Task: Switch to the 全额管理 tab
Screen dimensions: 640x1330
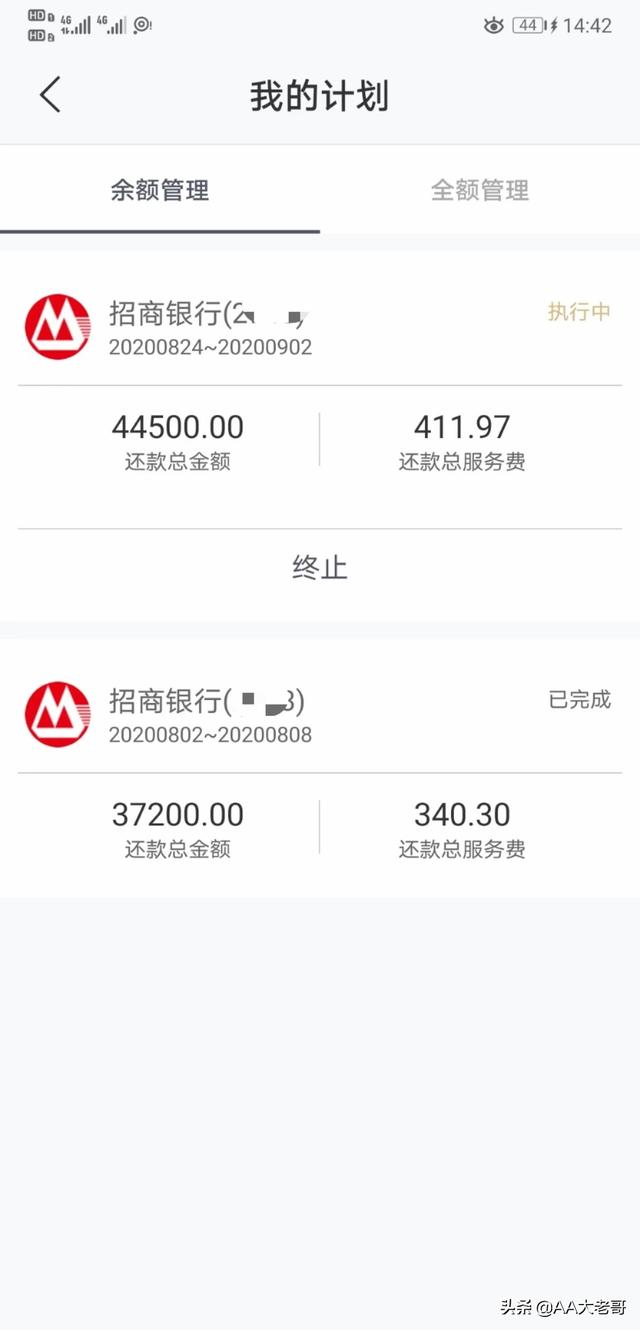Action: (480, 190)
